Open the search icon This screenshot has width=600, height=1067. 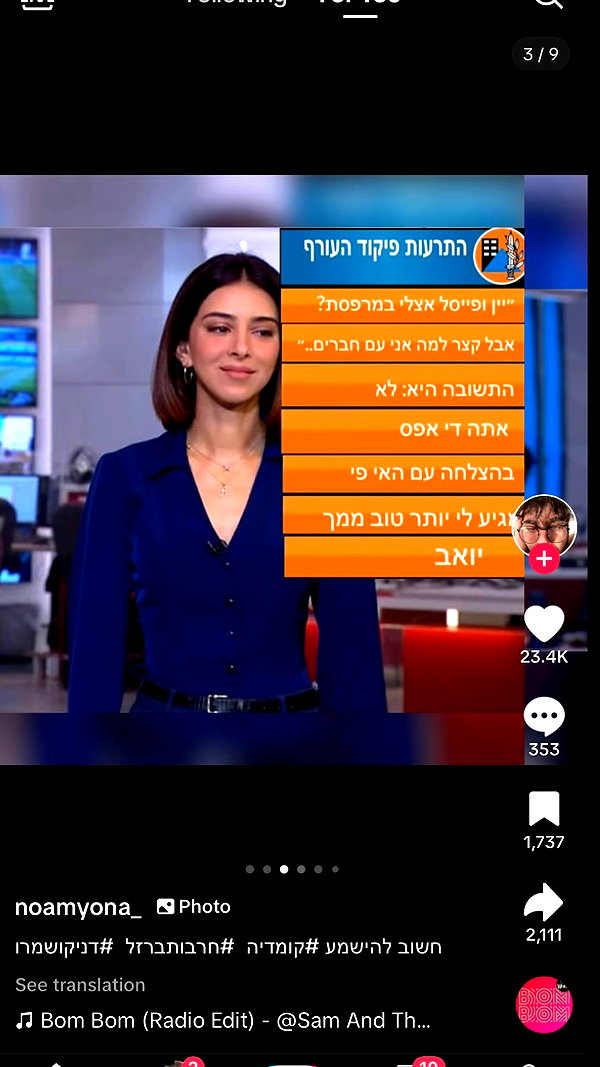pyautogui.click(x=548, y=3)
